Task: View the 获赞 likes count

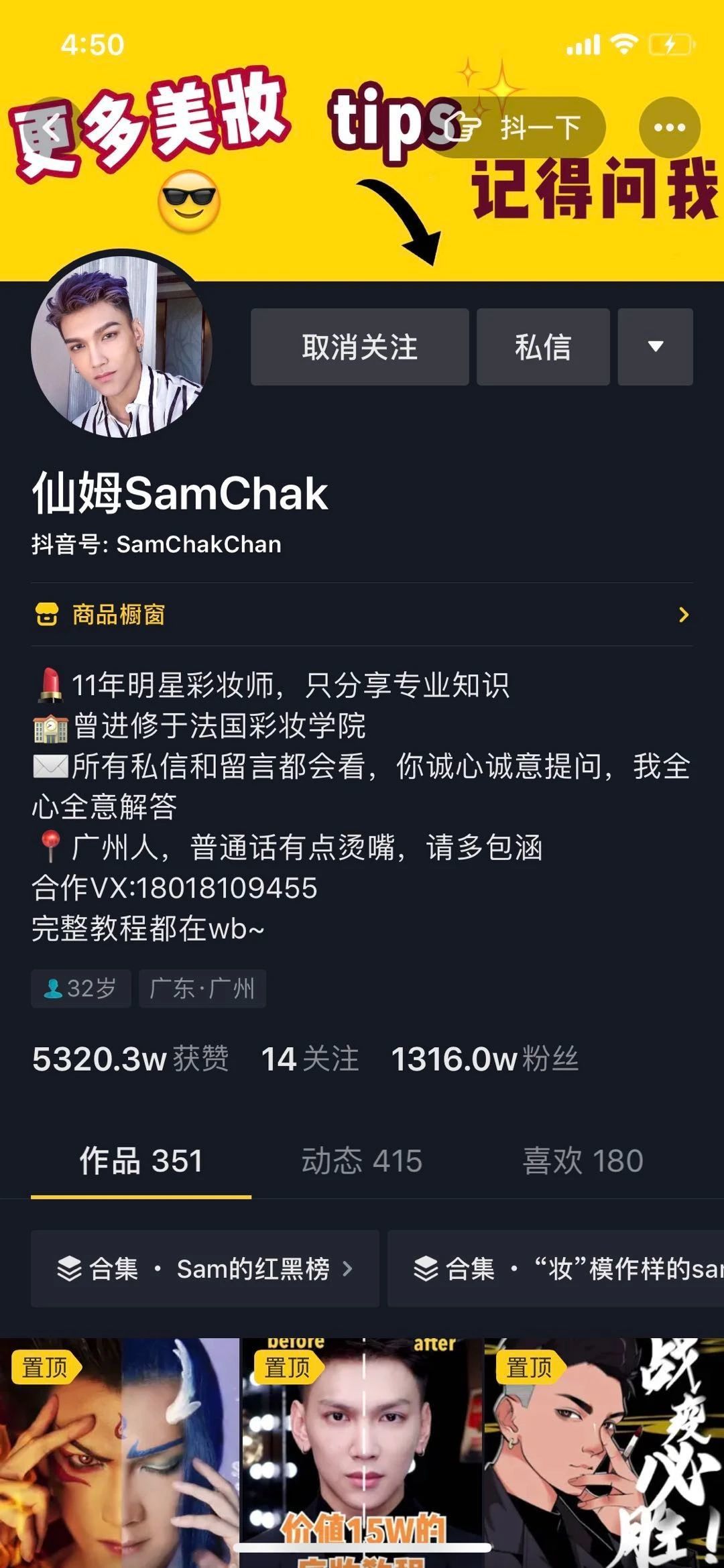Action: [131, 1059]
